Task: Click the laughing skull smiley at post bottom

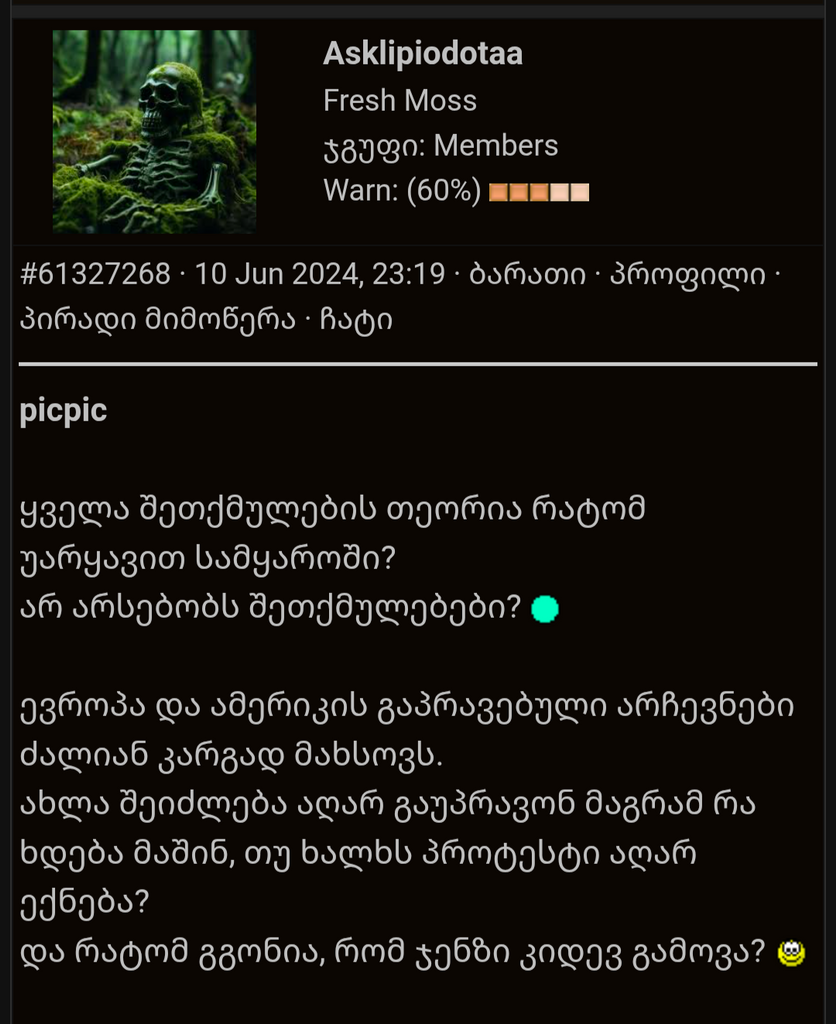Action: pos(789,955)
